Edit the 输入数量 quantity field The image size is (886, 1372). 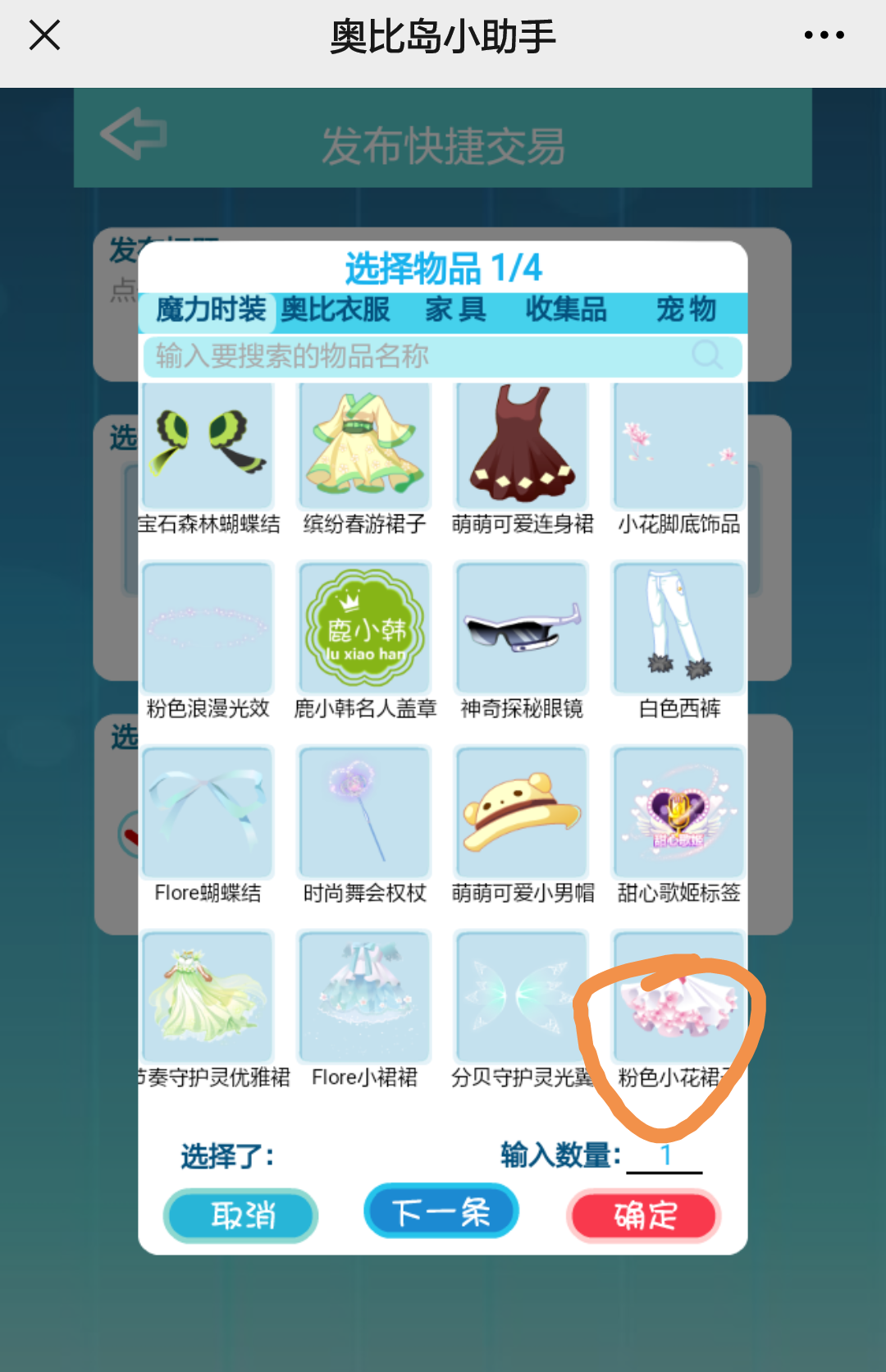point(664,1156)
